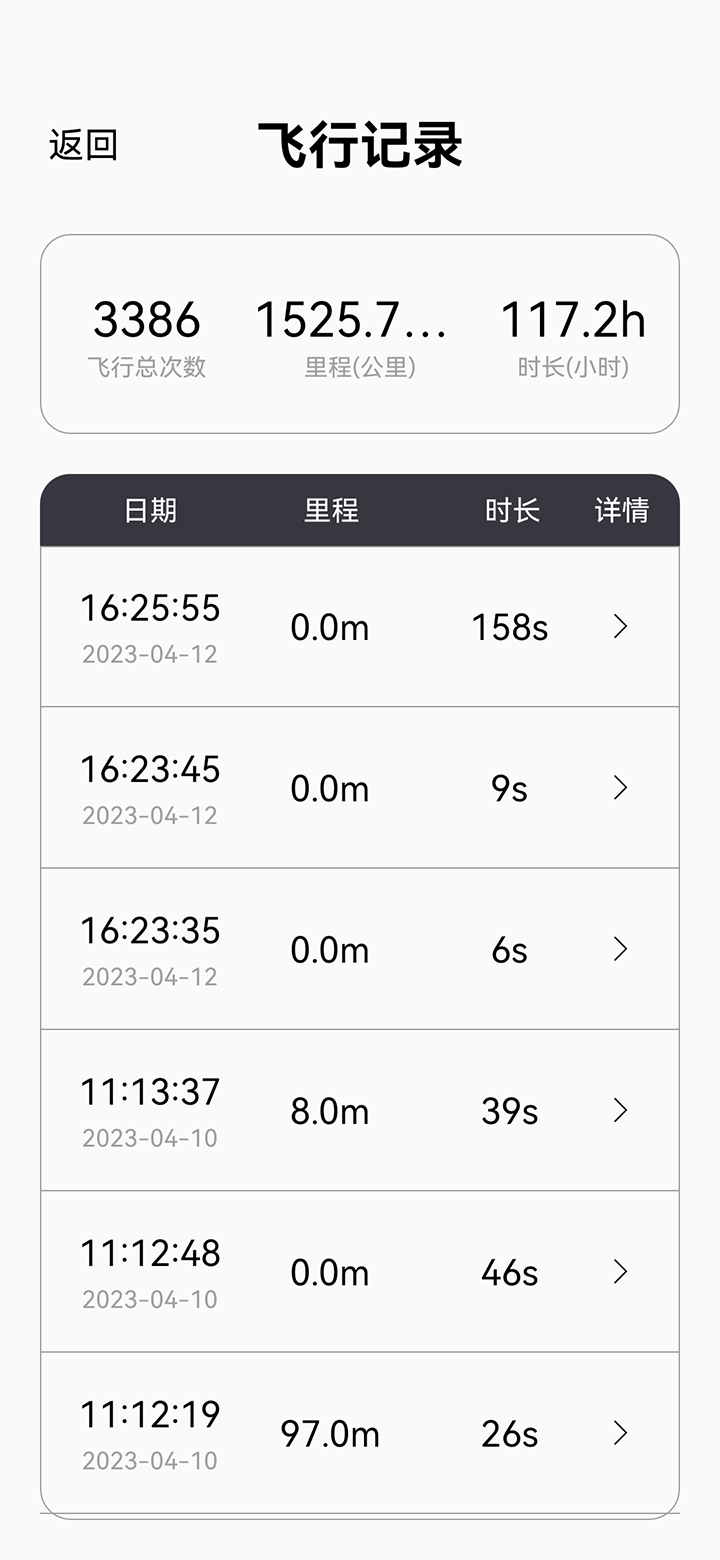Image resolution: width=720 pixels, height=1560 pixels.
Task: Click the truncated 1525.7 mileage value
Action: click(x=360, y=318)
